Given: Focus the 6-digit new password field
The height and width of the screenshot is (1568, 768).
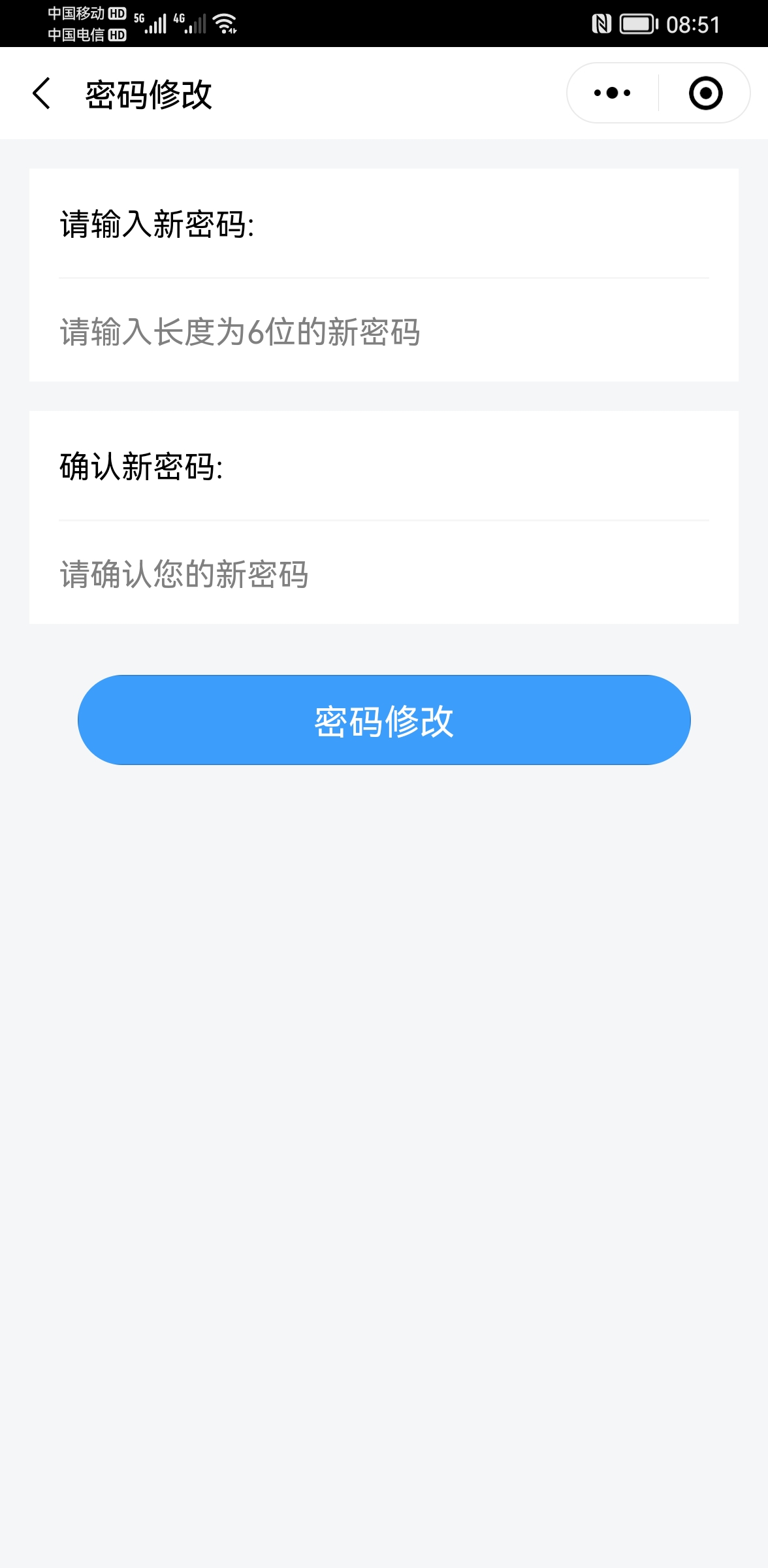Looking at the screenshot, I should (x=384, y=332).
